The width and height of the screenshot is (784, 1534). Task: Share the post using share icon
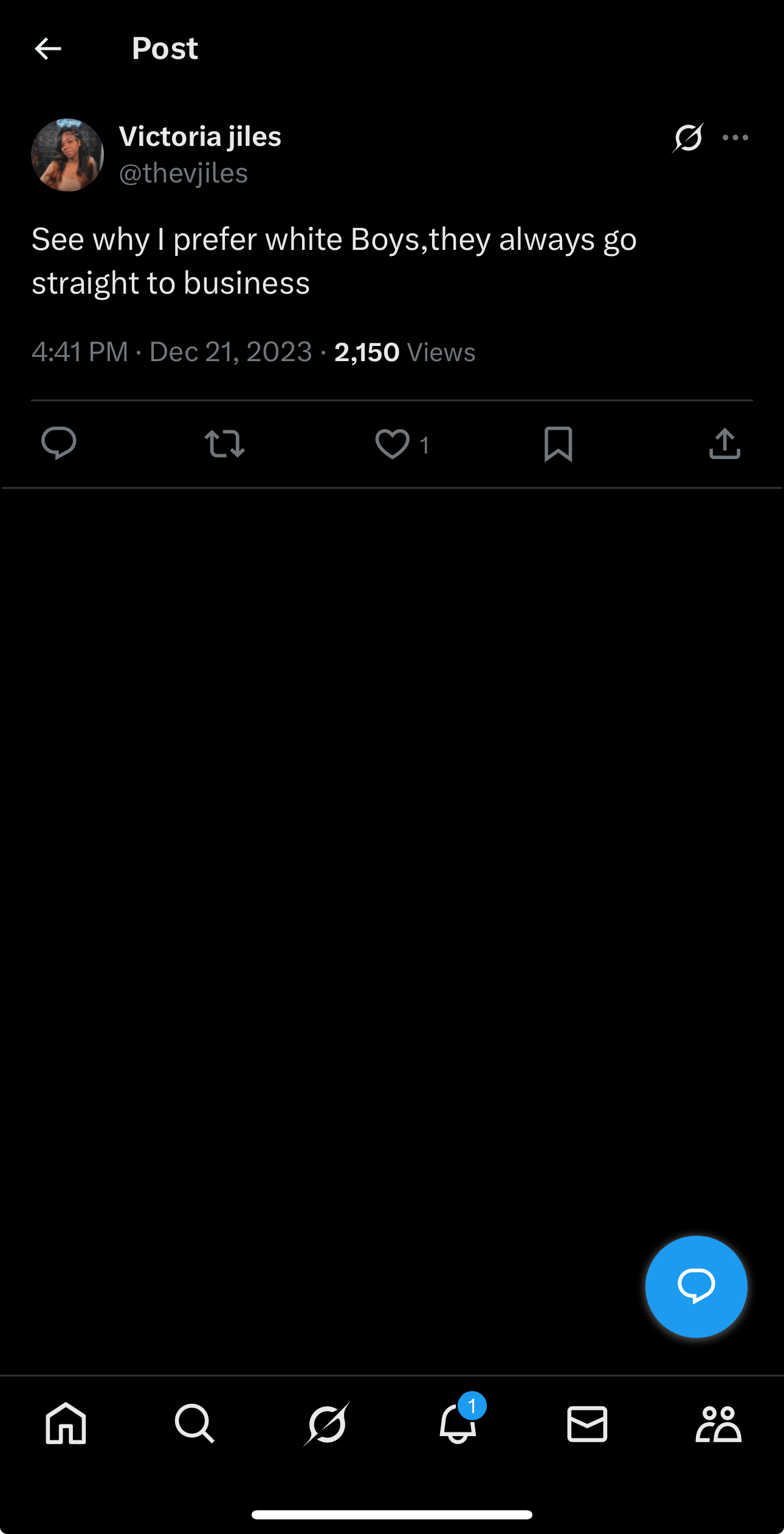(725, 443)
